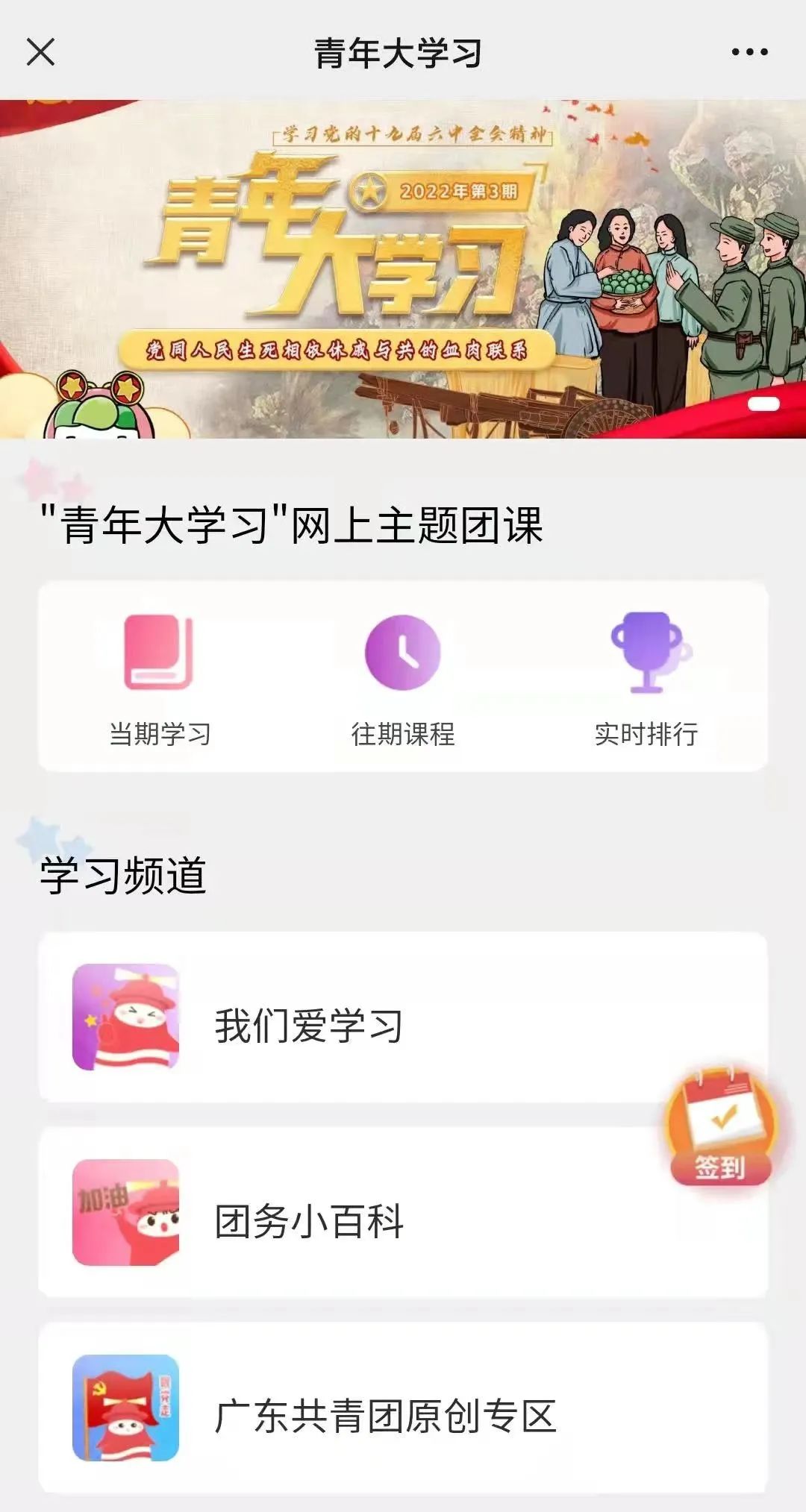Tap the 签到 check-in floating button
This screenshot has width=806, height=1512.
click(x=719, y=1128)
